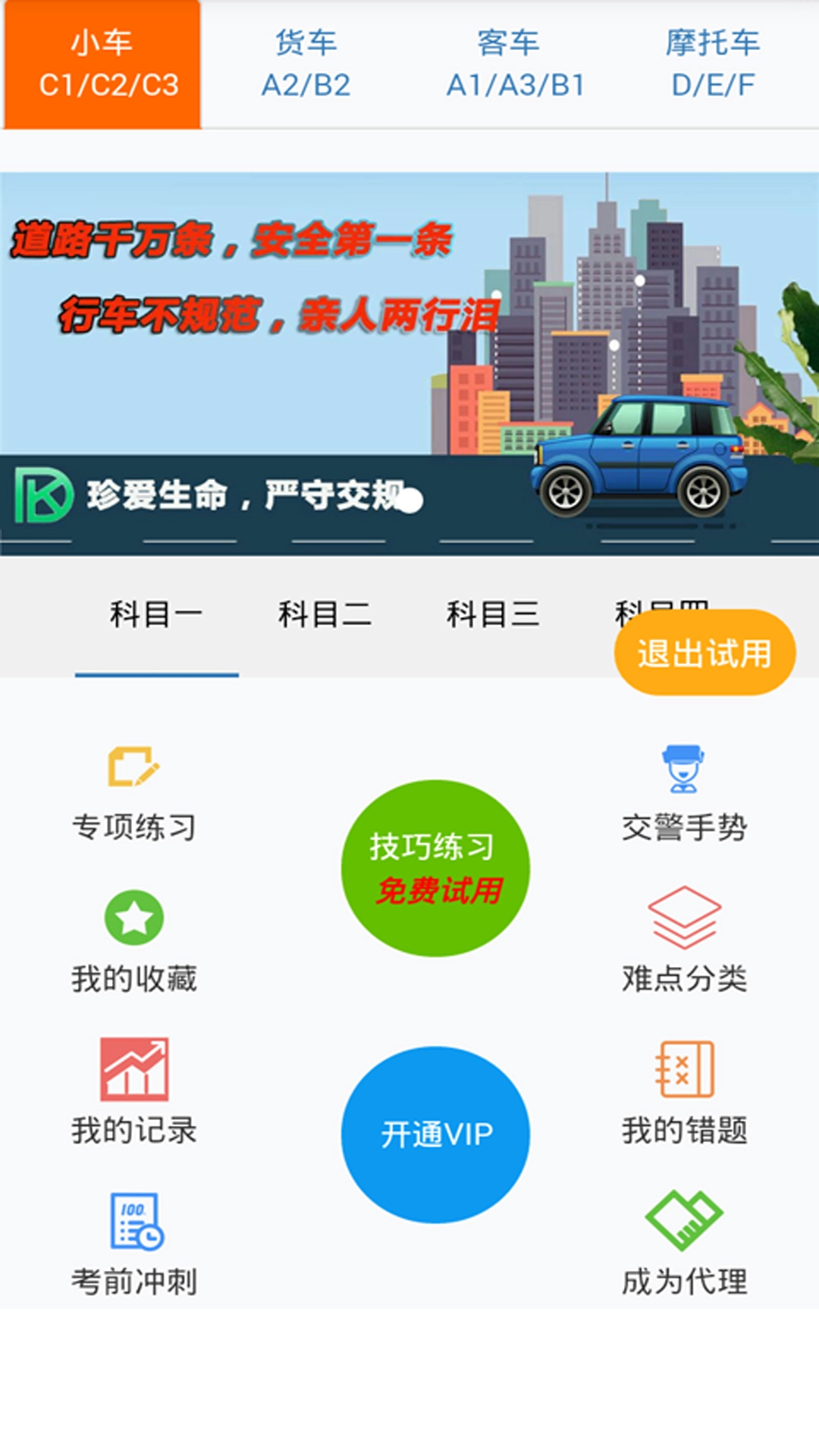The image size is (819, 1456).
Task: Tap the 开通VIP blue circle
Action: click(x=436, y=1131)
